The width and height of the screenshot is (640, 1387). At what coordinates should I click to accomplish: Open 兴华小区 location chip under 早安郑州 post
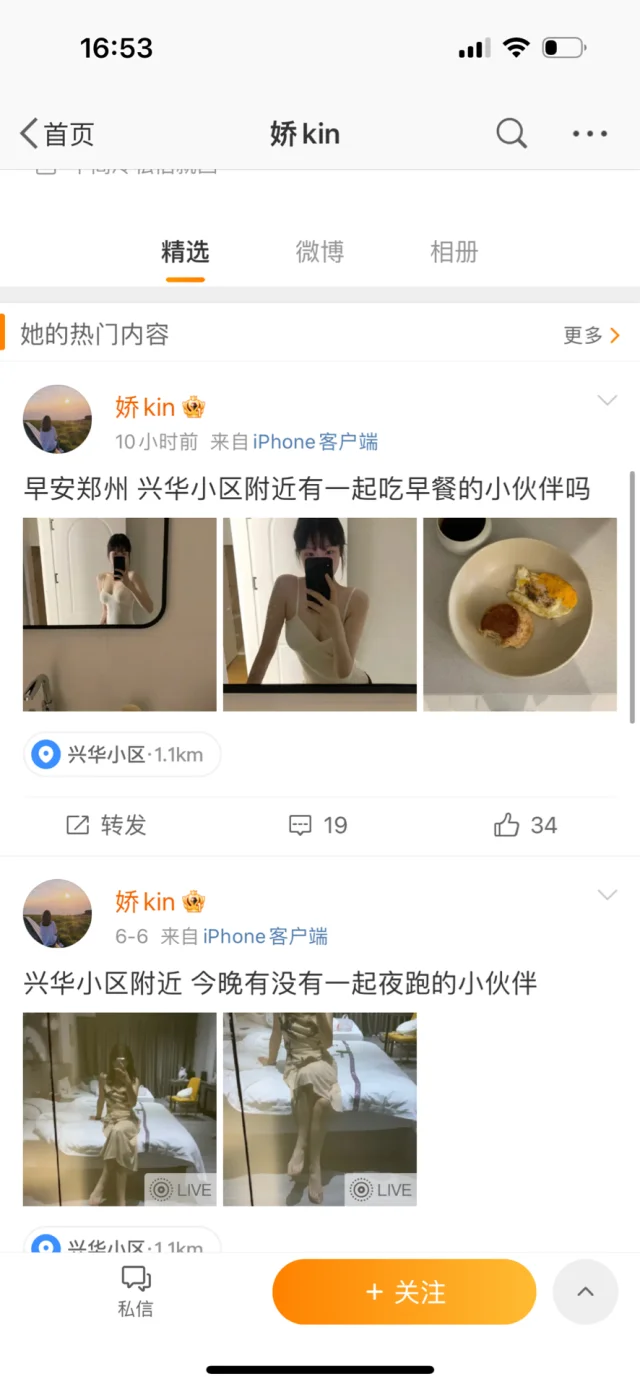(x=122, y=755)
